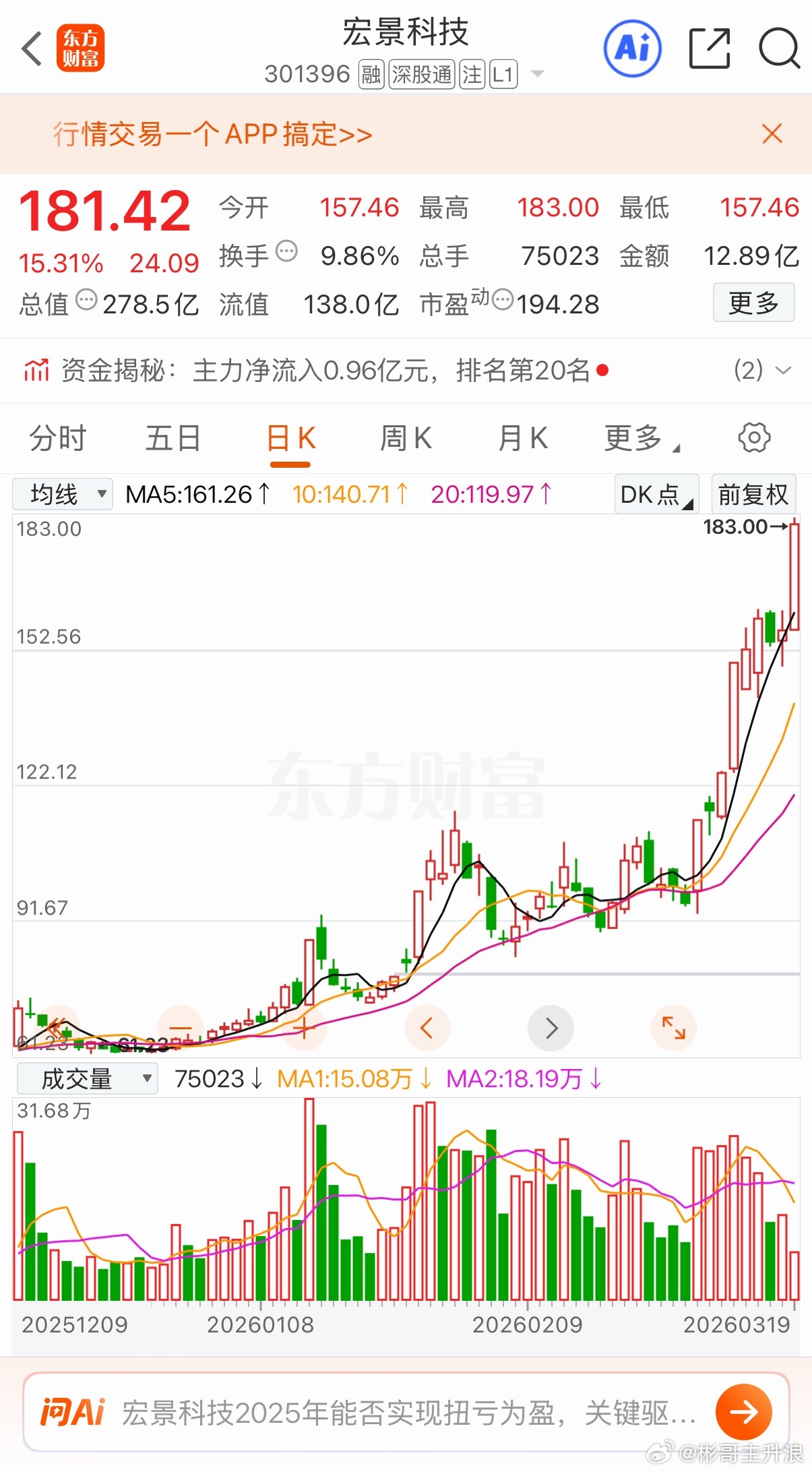
Task: Switch to the 周K tab
Action: coord(405,437)
